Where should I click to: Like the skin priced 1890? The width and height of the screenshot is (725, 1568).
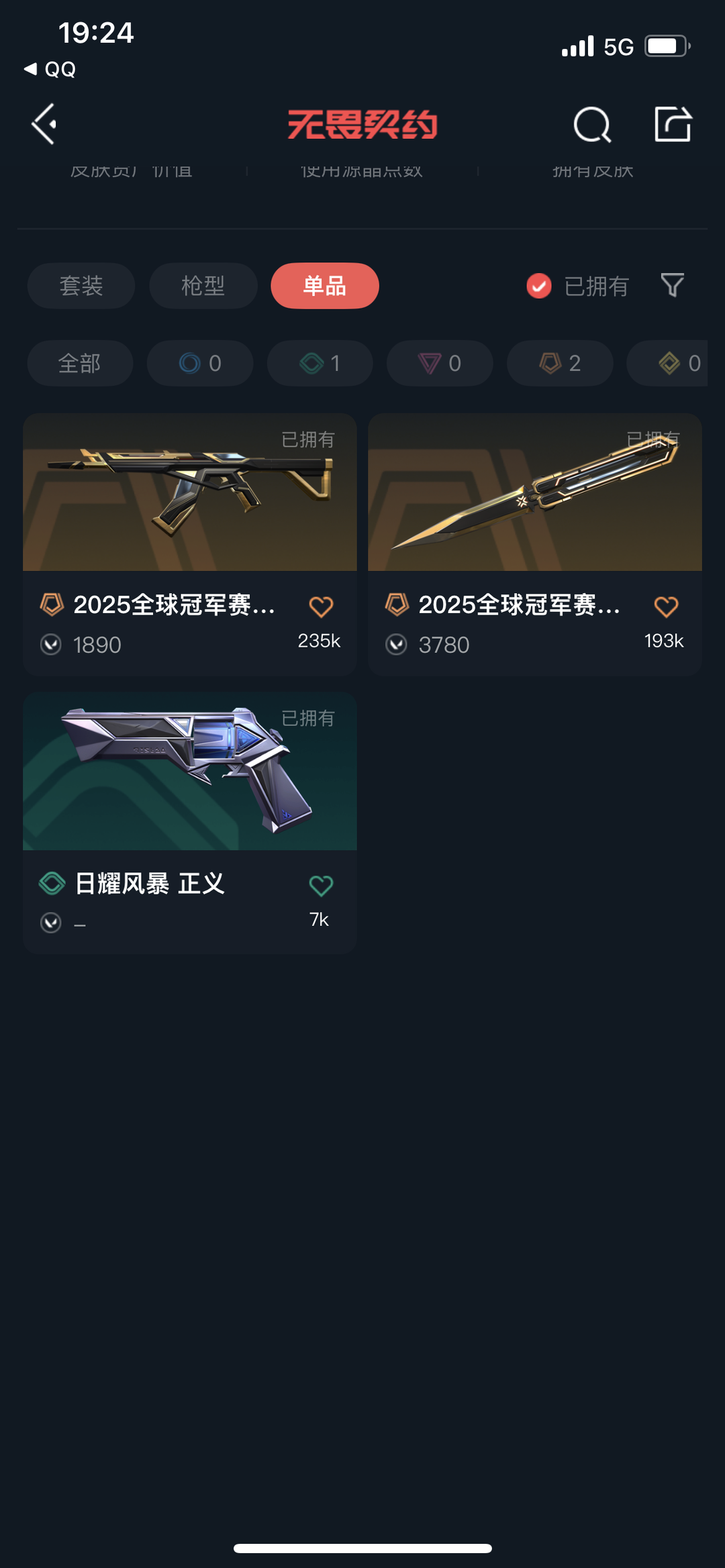coord(321,607)
